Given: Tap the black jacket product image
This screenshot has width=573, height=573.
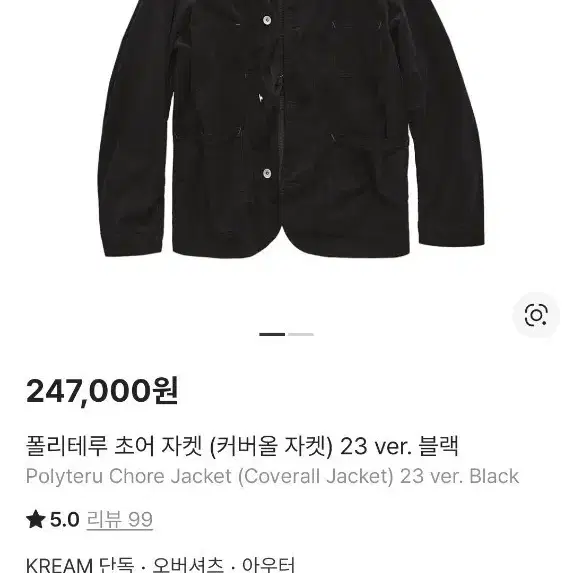Looking at the screenshot, I should (x=291, y=129).
